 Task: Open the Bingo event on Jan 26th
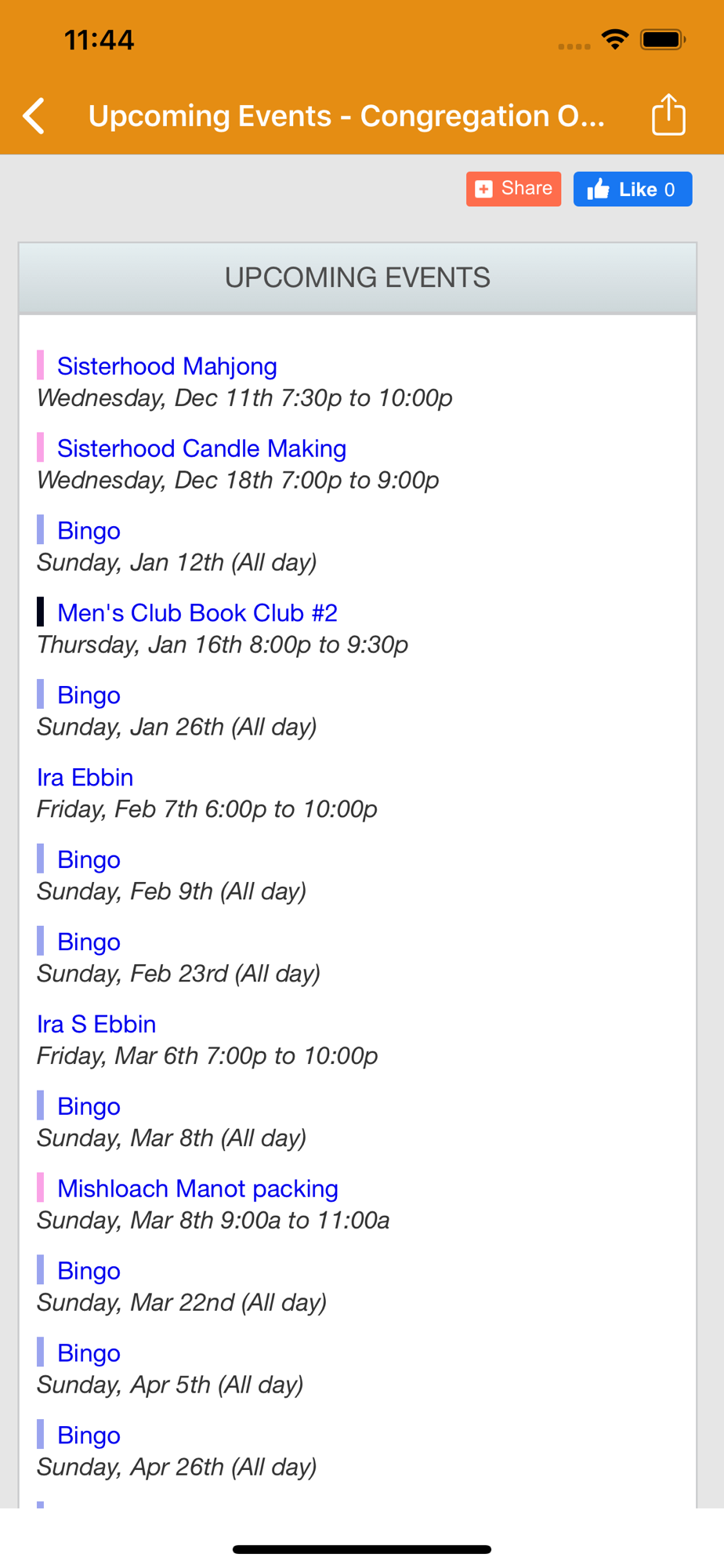[x=89, y=695]
